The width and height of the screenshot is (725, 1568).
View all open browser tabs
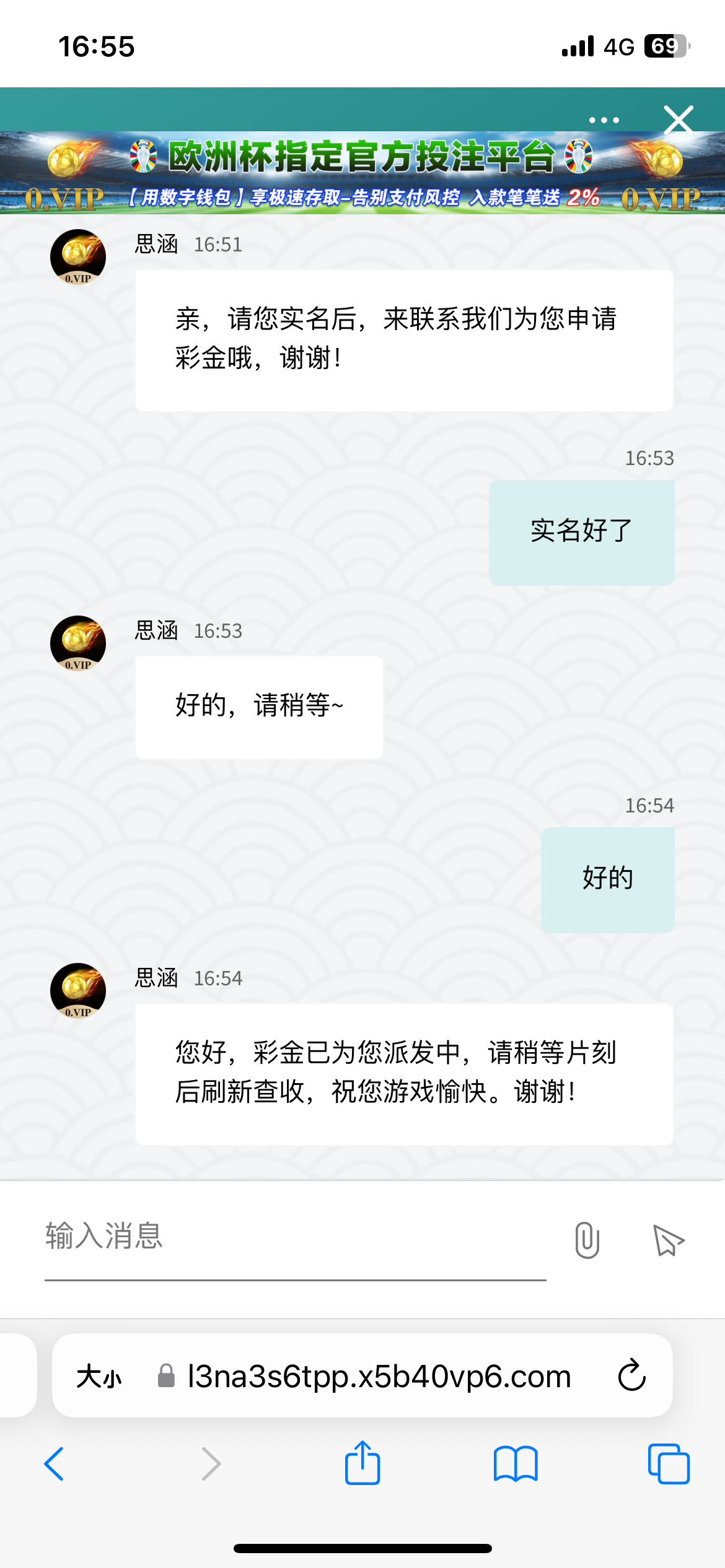tap(668, 1464)
